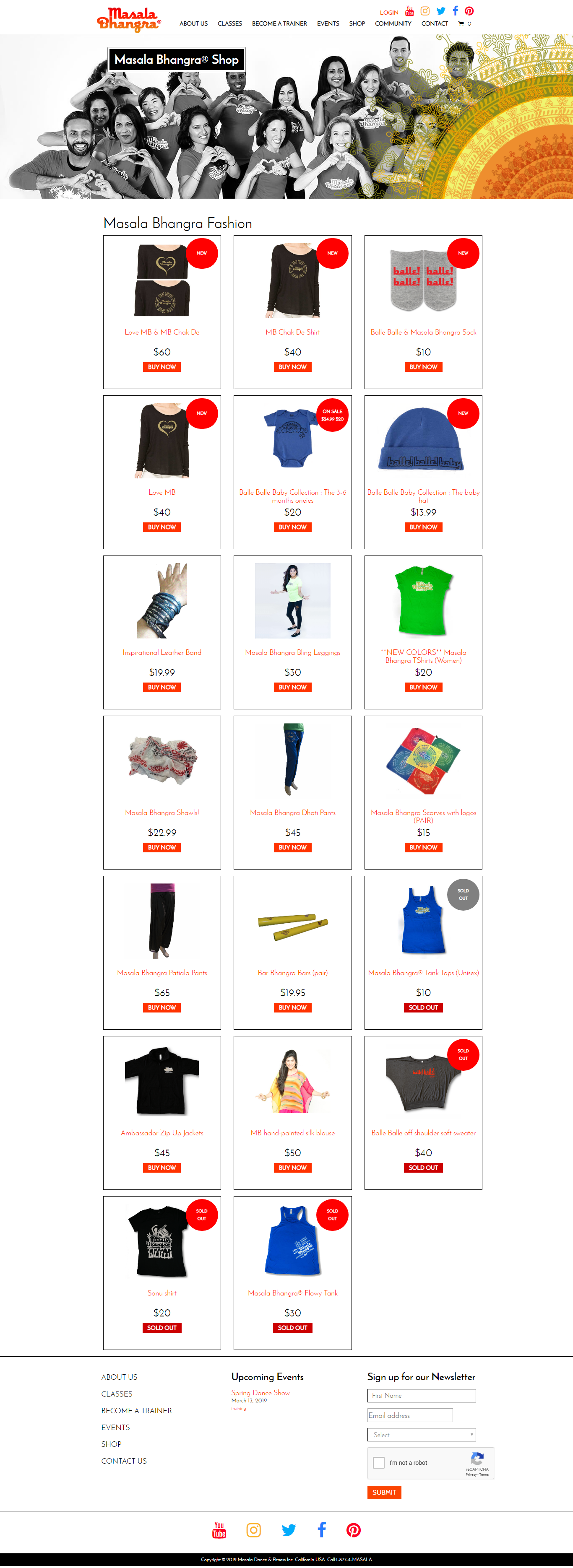Buy the Love MB & MB Chak De set
The width and height of the screenshot is (573, 1568).
click(161, 367)
